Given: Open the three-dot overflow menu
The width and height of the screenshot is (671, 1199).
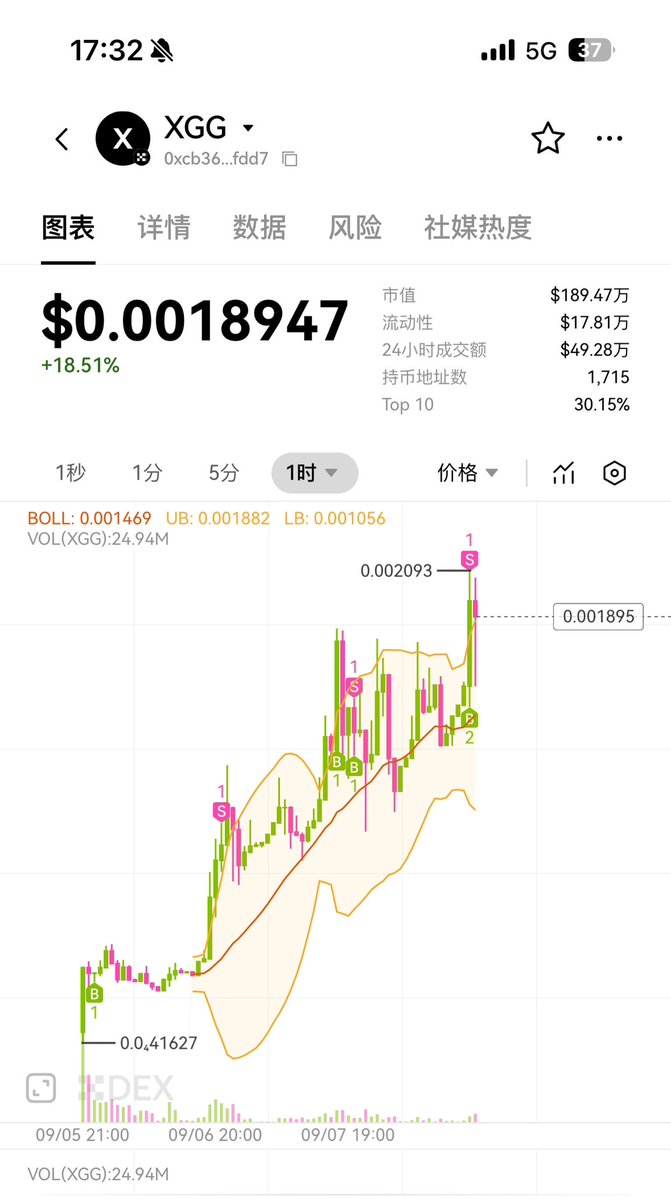Looking at the screenshot, I should pyautogui.click(x=609, y=139).
